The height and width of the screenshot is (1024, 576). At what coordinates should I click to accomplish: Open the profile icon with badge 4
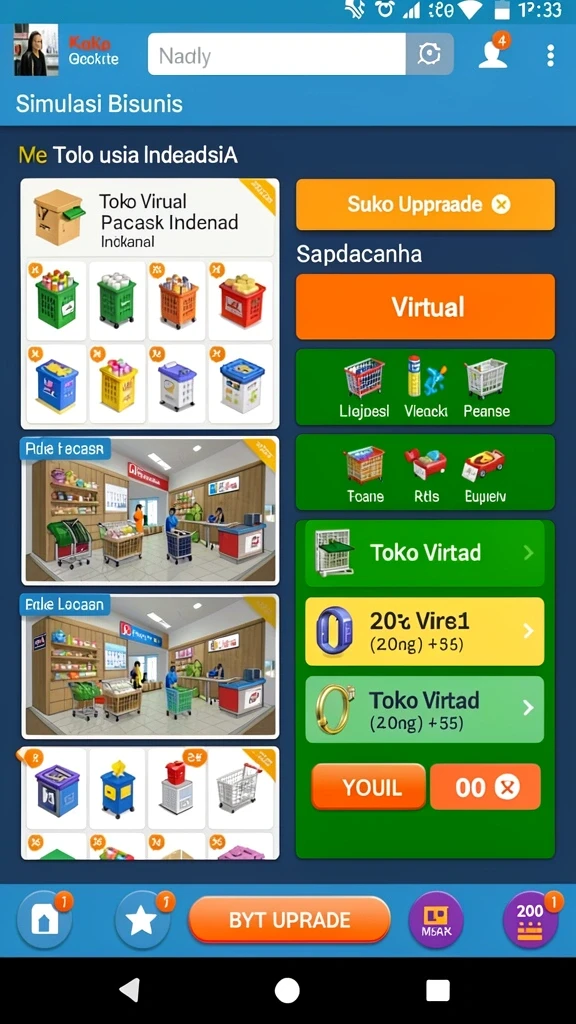pos(493,52)
